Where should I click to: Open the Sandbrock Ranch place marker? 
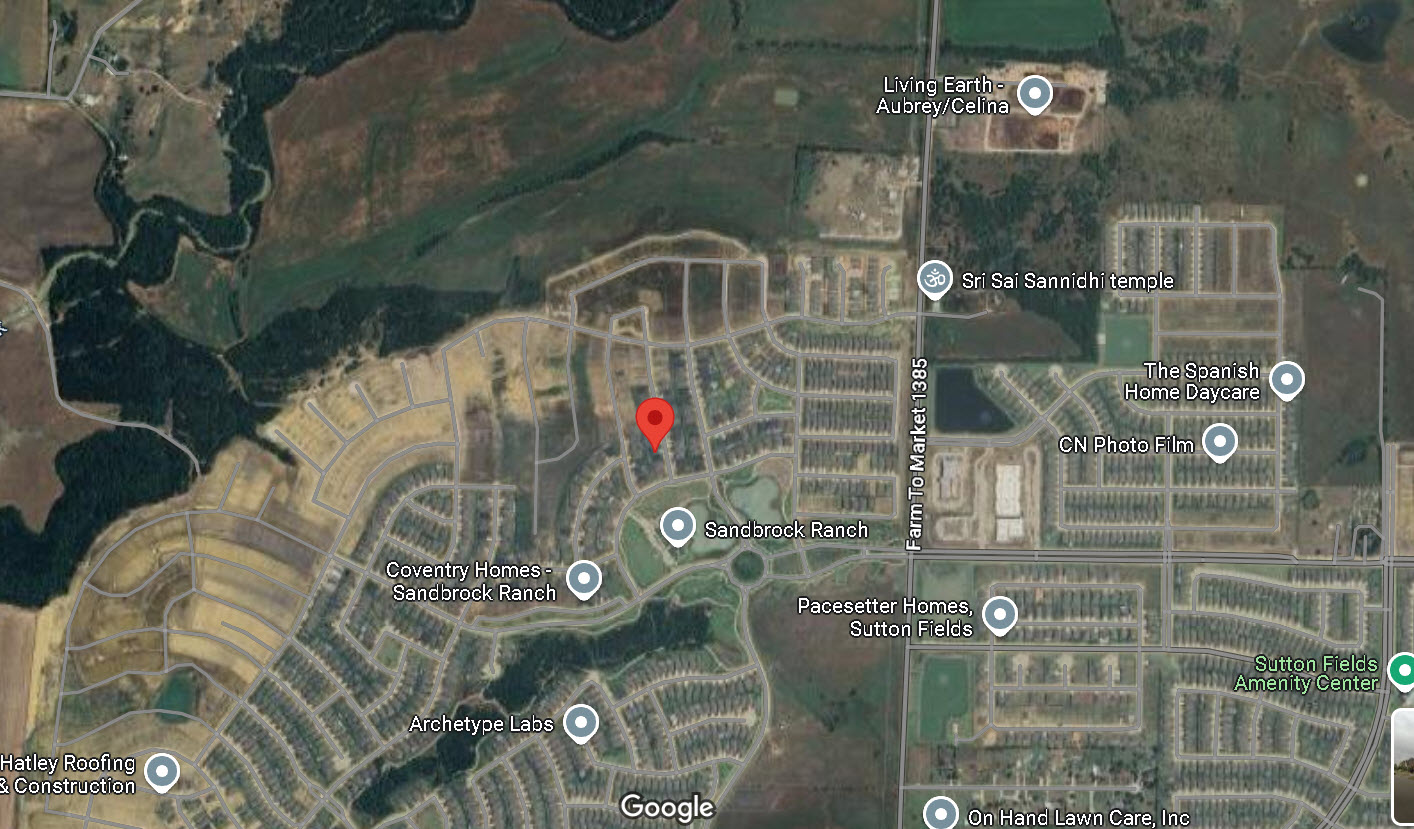tap(678, 525)
